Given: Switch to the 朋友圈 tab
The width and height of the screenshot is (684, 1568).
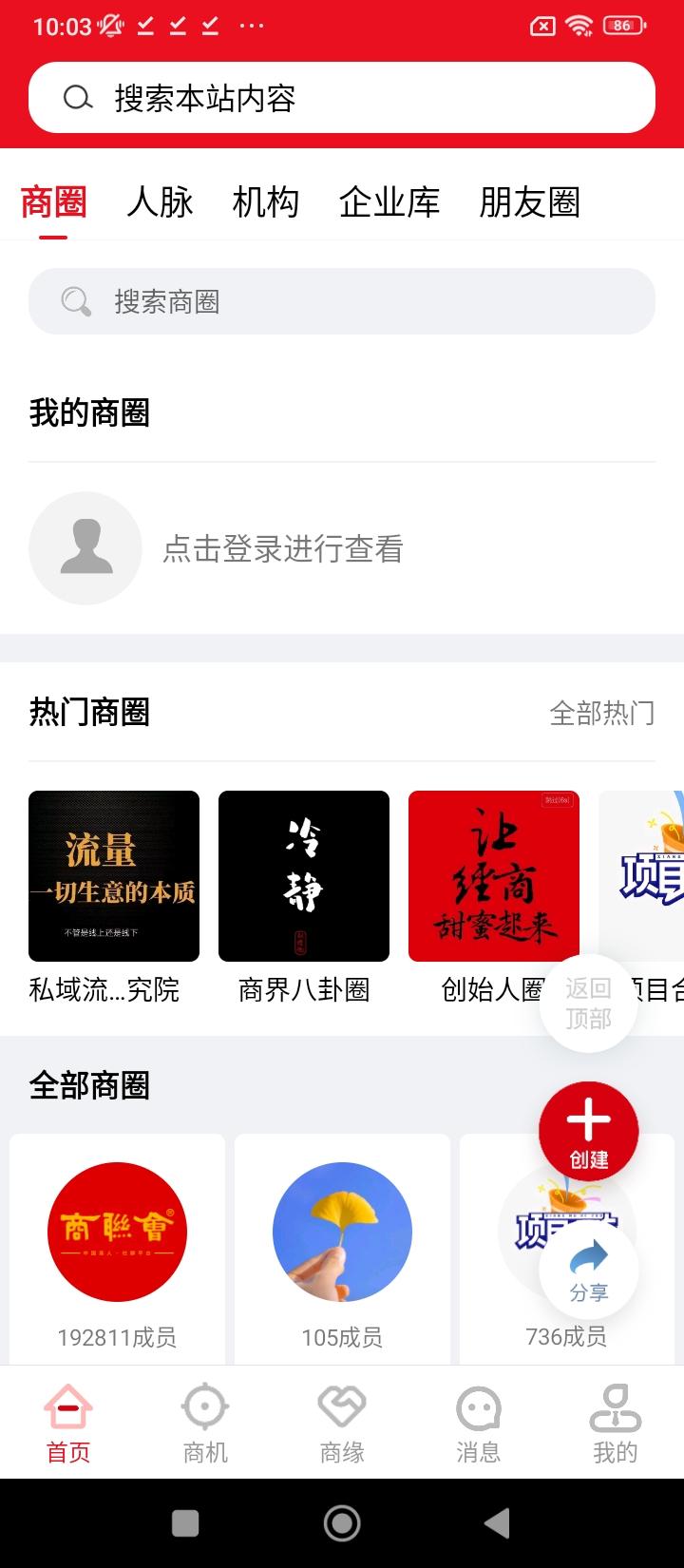Looking at the screenshot, I should click(529, 202).
